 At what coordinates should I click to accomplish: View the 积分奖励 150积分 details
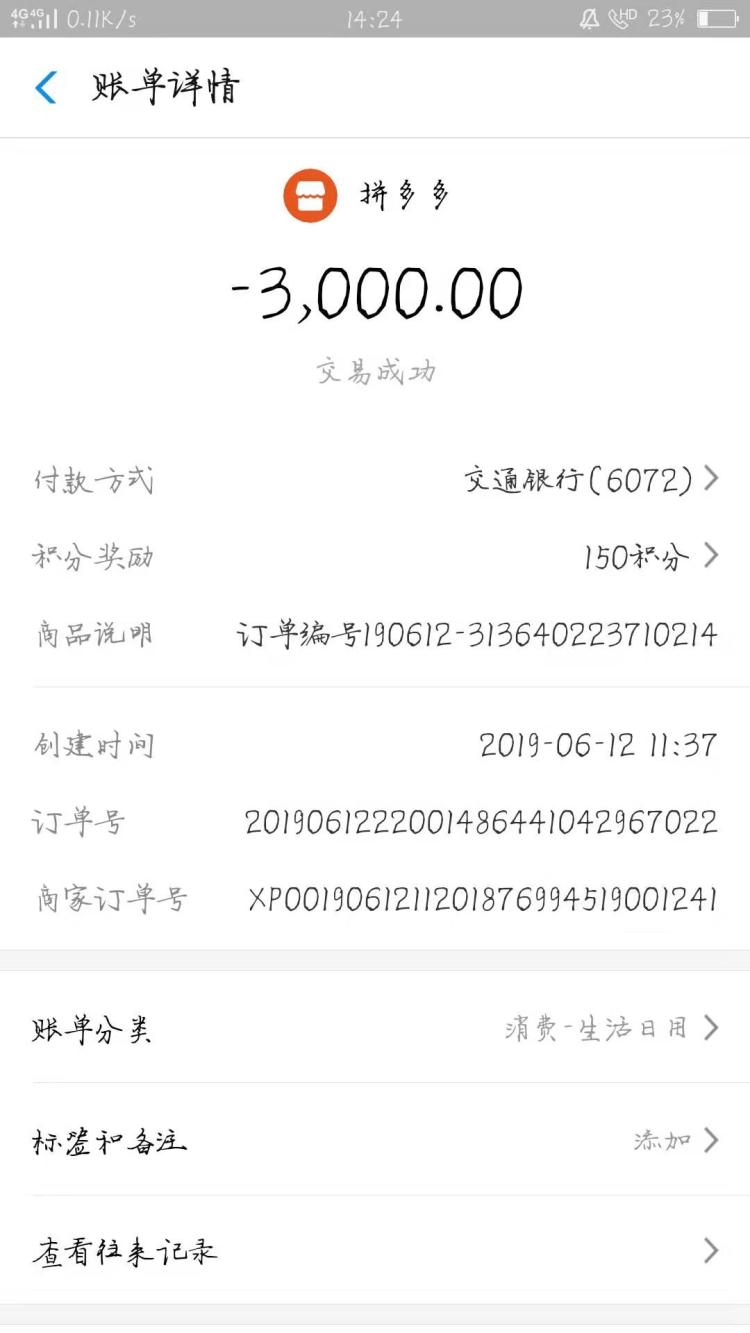[x=375, y=556]
